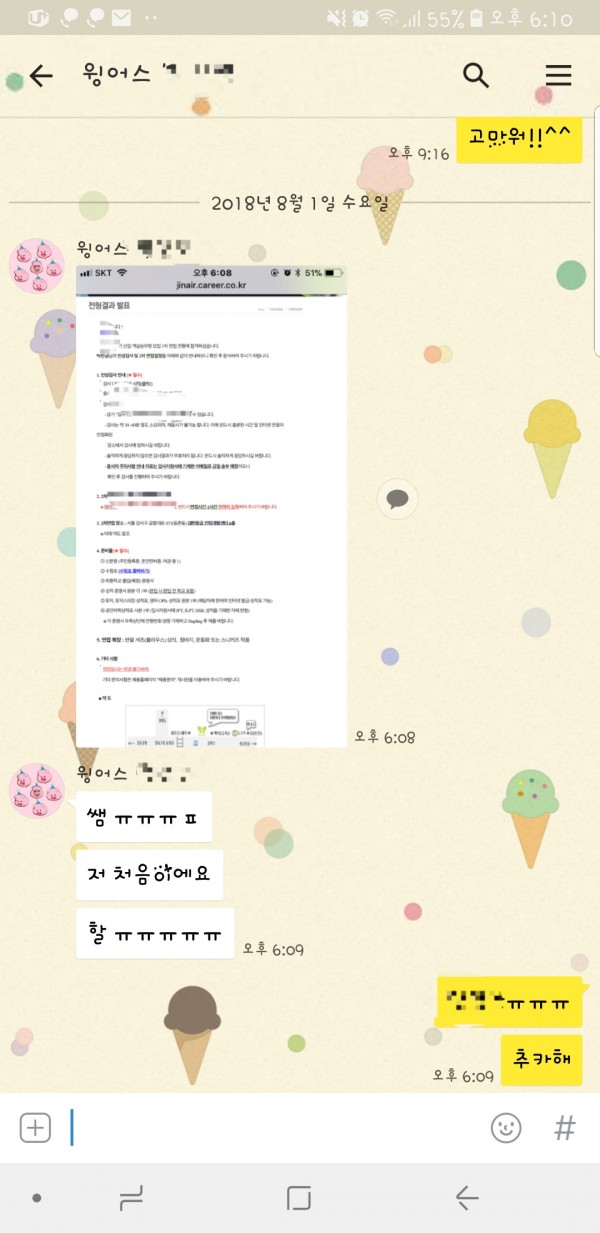The image size is (600, 1233).
Task: Go to the home screen
Action: 299,1197
